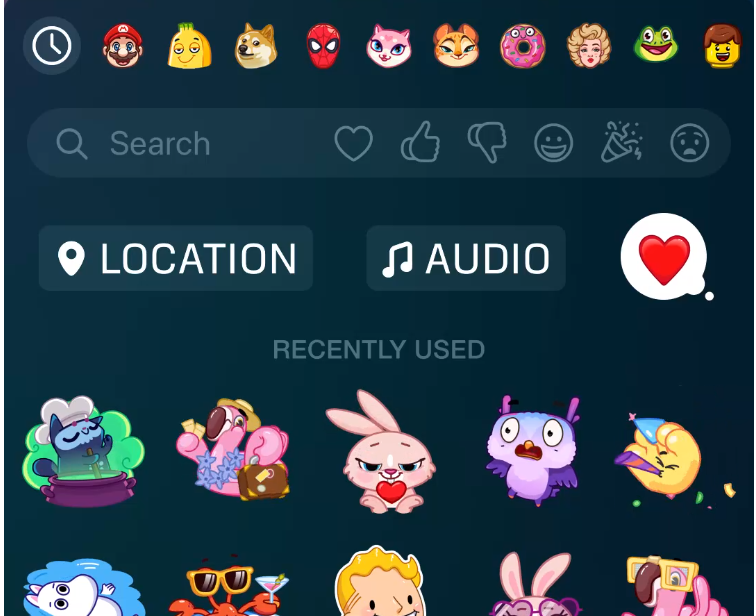
Task: Add the heart reaction bubble
Action: point(664,257)
